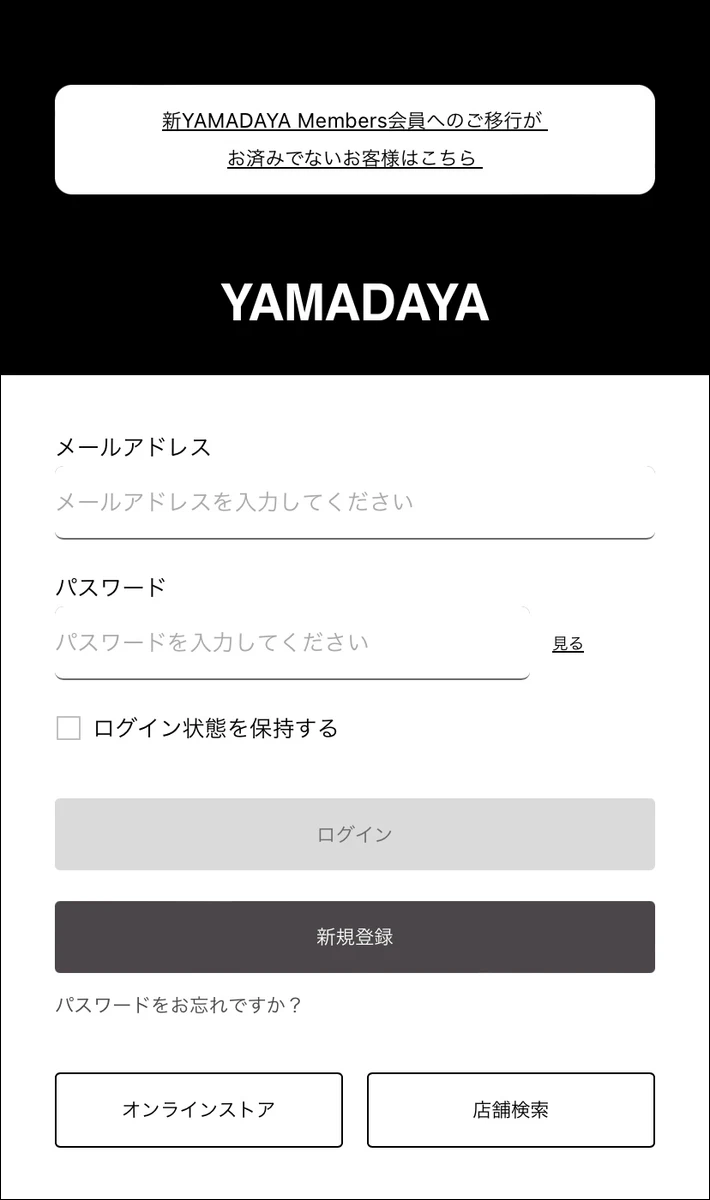Tap the ログイン button
Image resolution: width=710 pixels, height=1200 pixels.
point(355,834)
